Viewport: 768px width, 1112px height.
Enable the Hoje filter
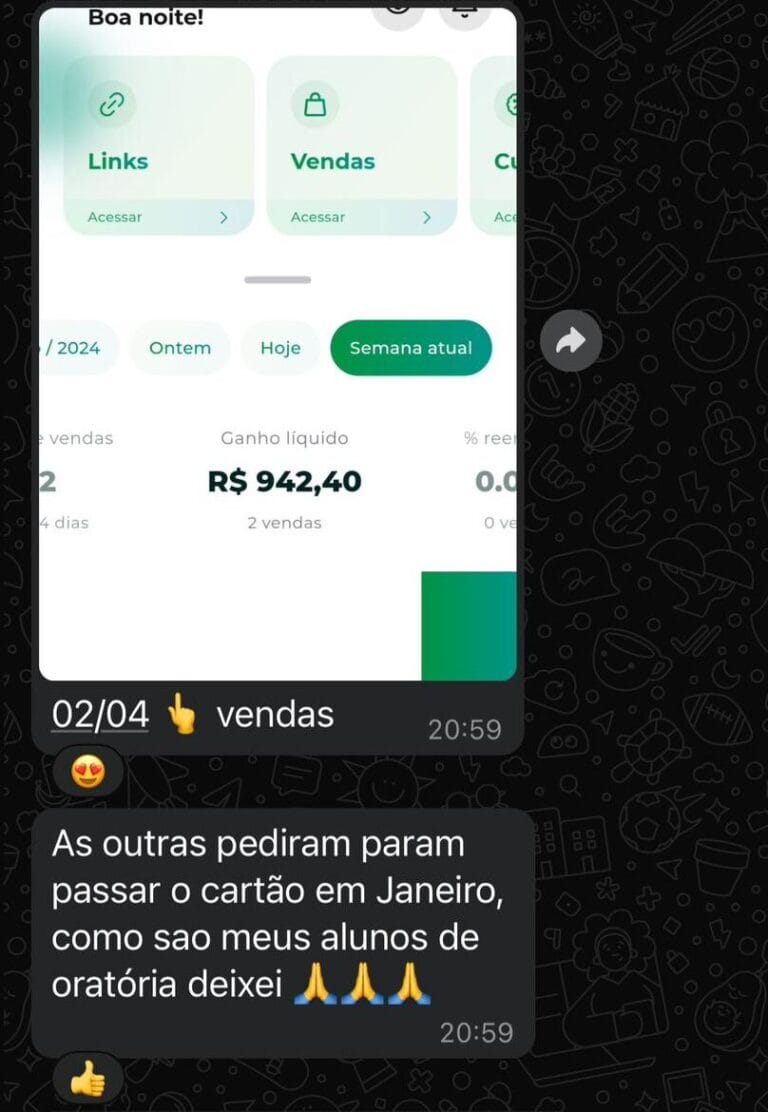click(x=280, y=348)
